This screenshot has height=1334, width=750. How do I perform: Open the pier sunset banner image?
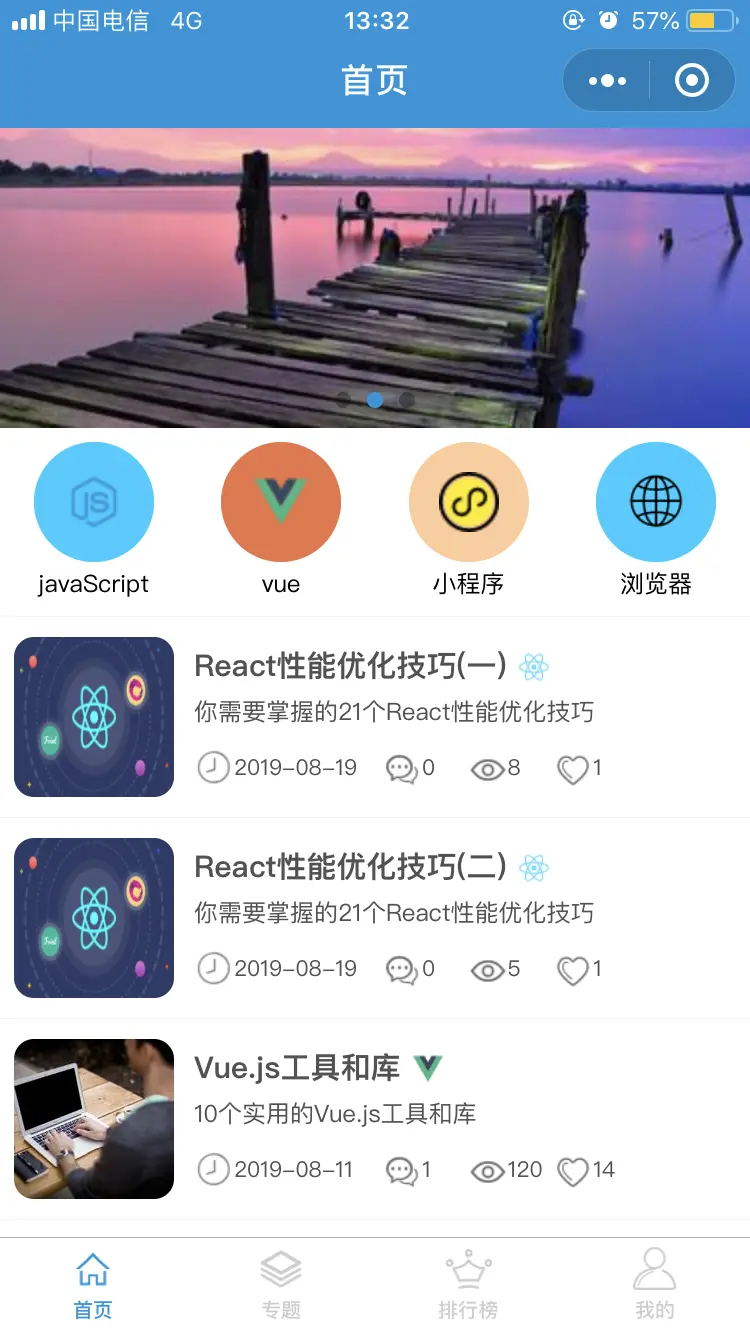(x=375, y=277)
